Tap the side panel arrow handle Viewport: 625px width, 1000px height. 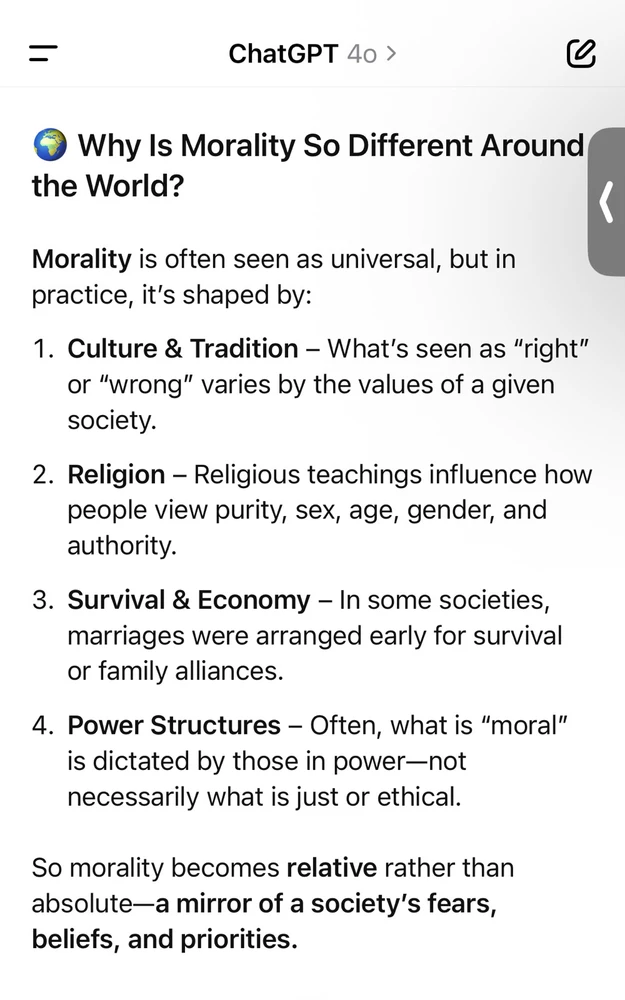(606, 202)
